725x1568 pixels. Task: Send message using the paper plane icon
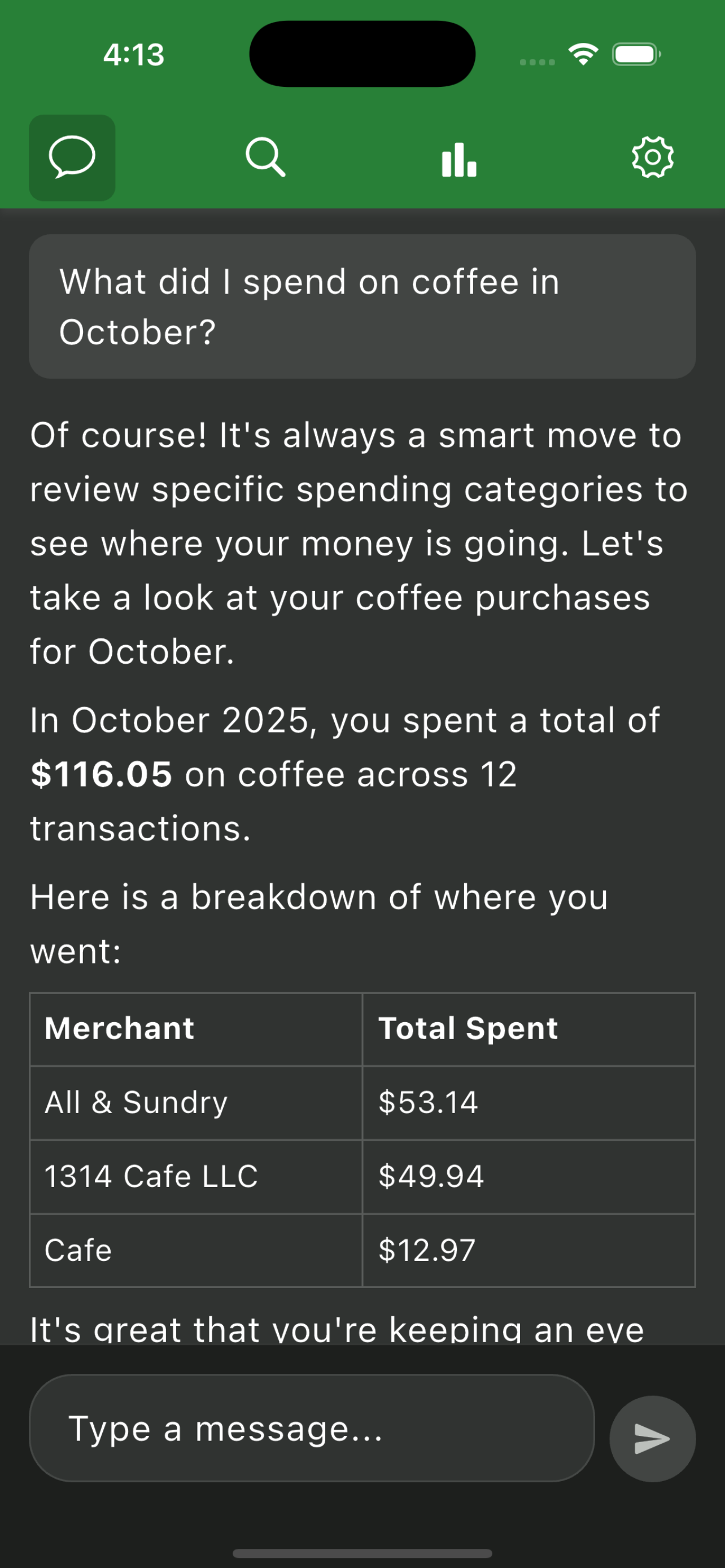tap(652, 1438)
